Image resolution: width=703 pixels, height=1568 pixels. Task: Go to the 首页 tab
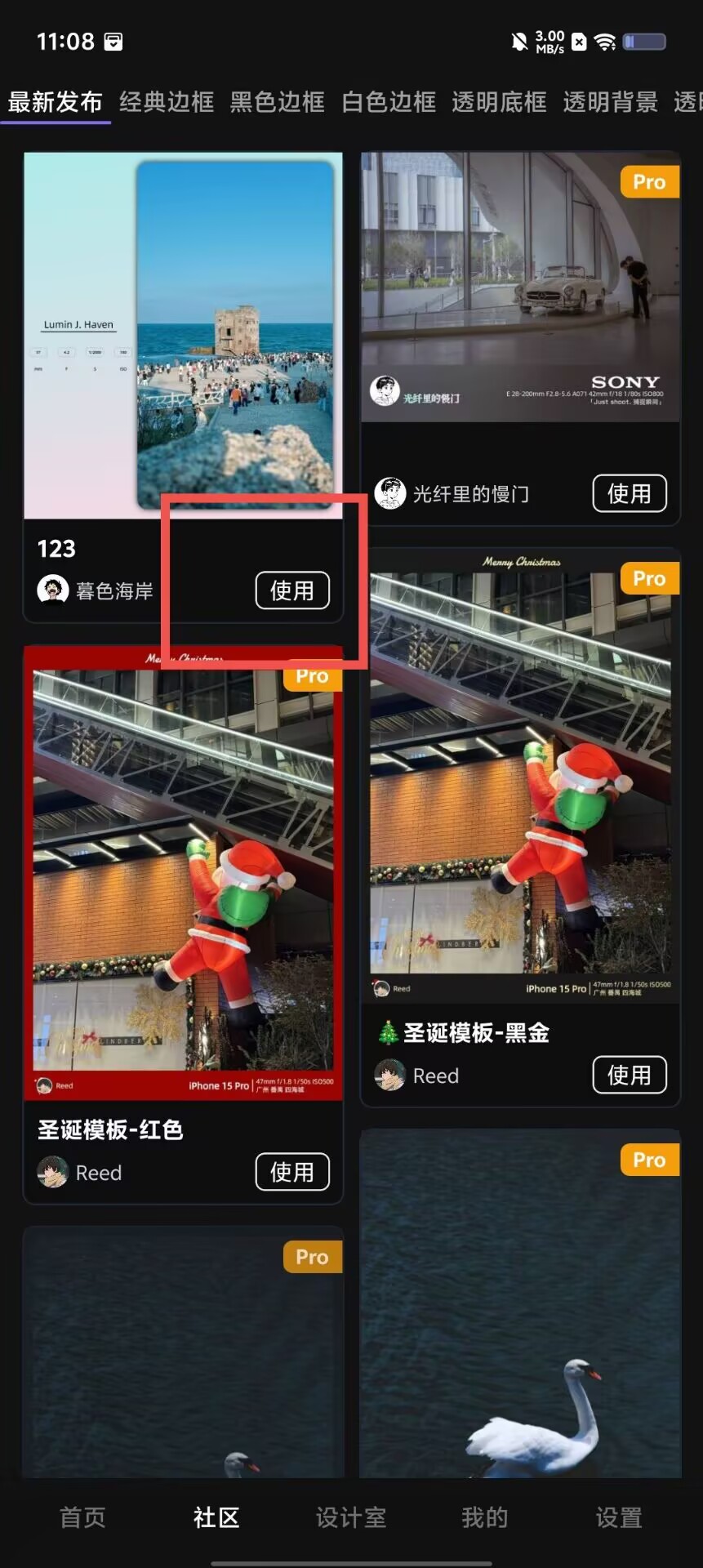point(82,1517)
